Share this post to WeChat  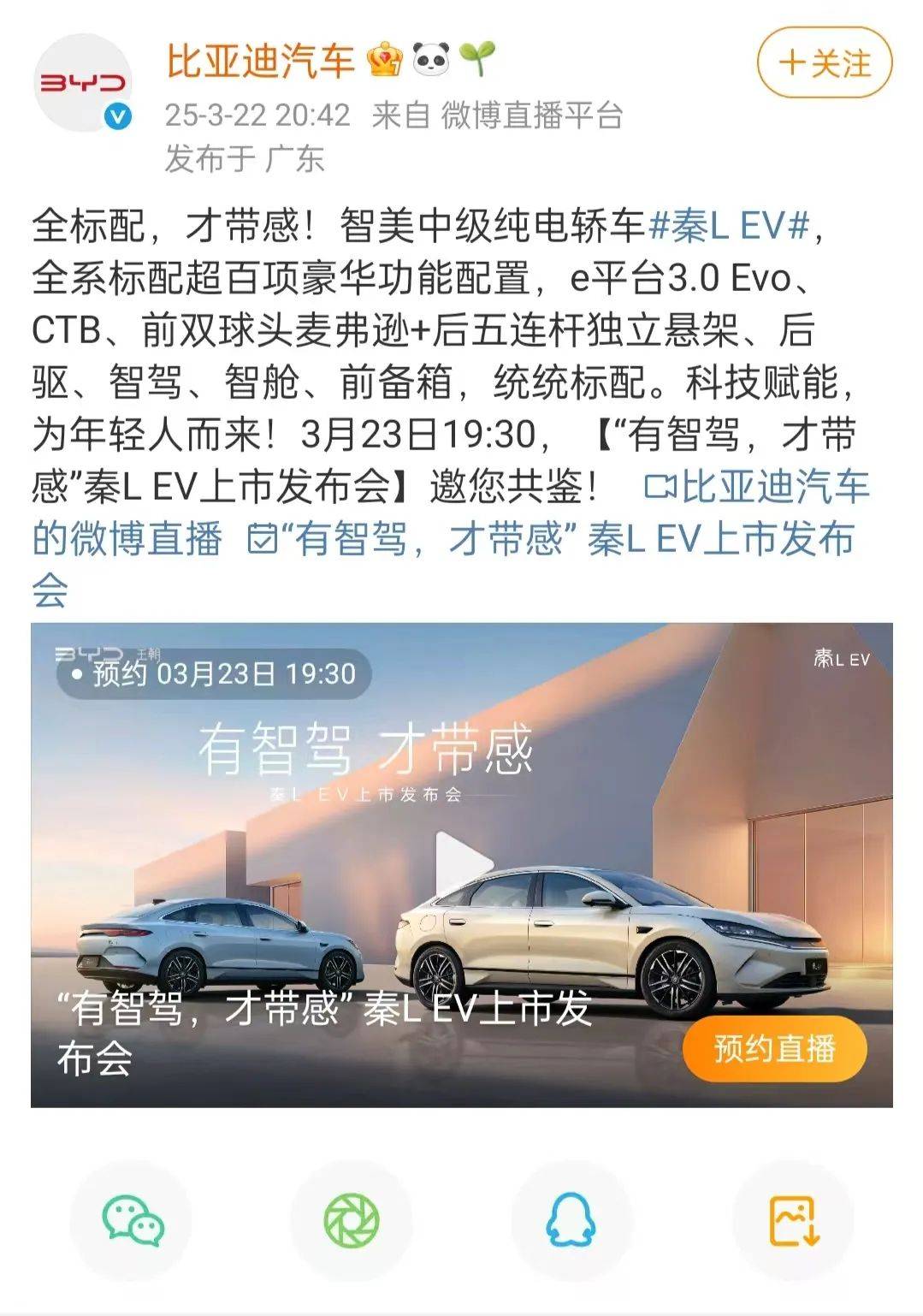click(132, 1219)
